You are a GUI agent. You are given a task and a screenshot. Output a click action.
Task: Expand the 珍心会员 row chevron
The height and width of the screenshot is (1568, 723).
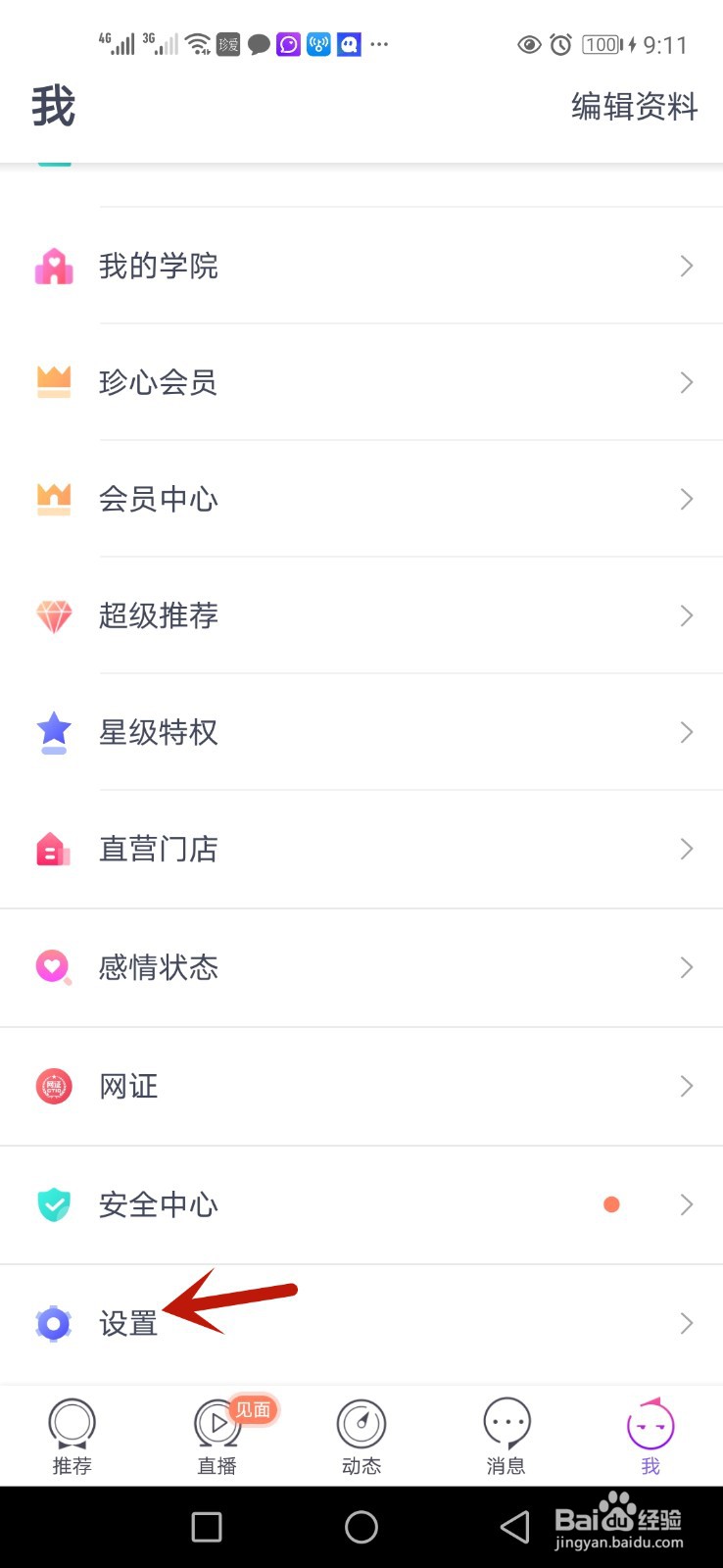point(686,382)
